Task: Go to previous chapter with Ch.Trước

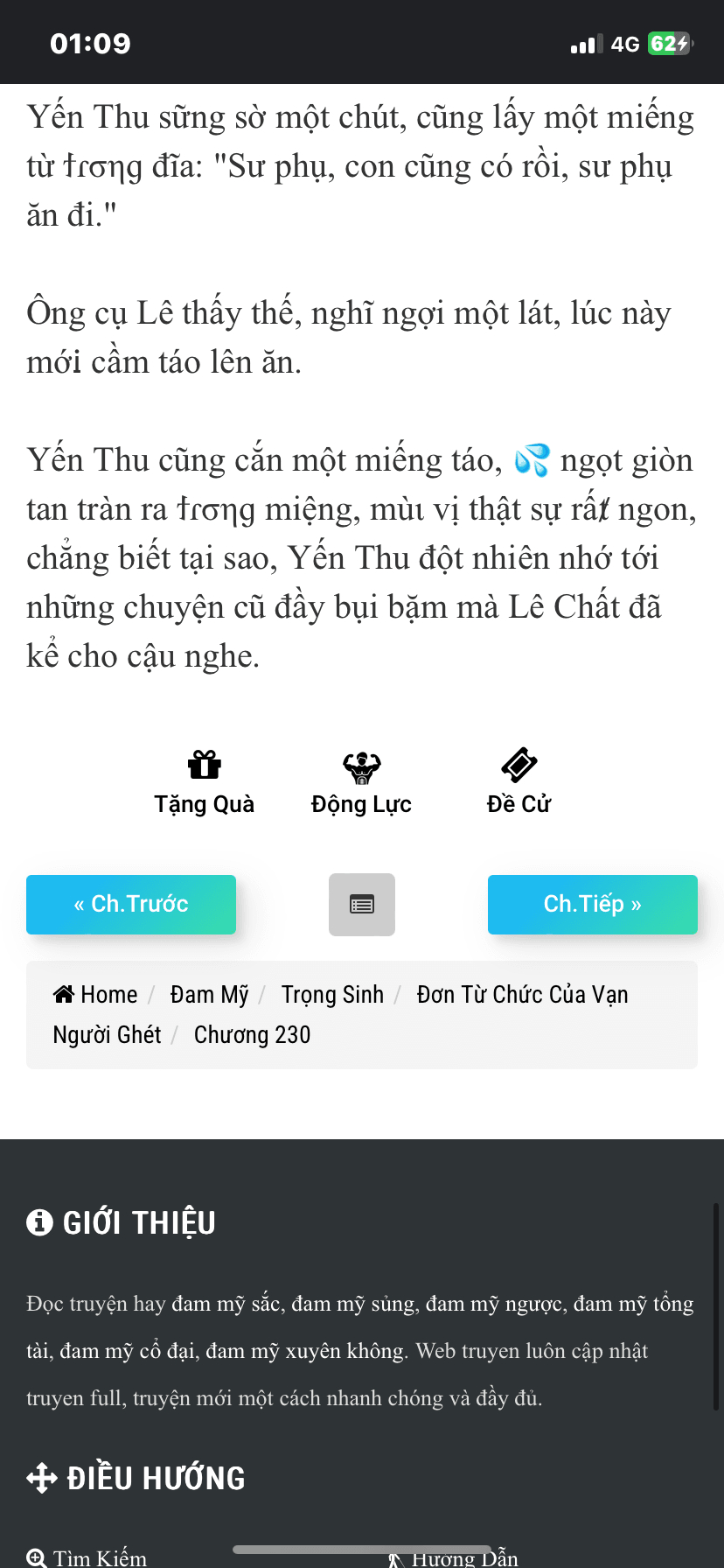Action: pos(131,904)
